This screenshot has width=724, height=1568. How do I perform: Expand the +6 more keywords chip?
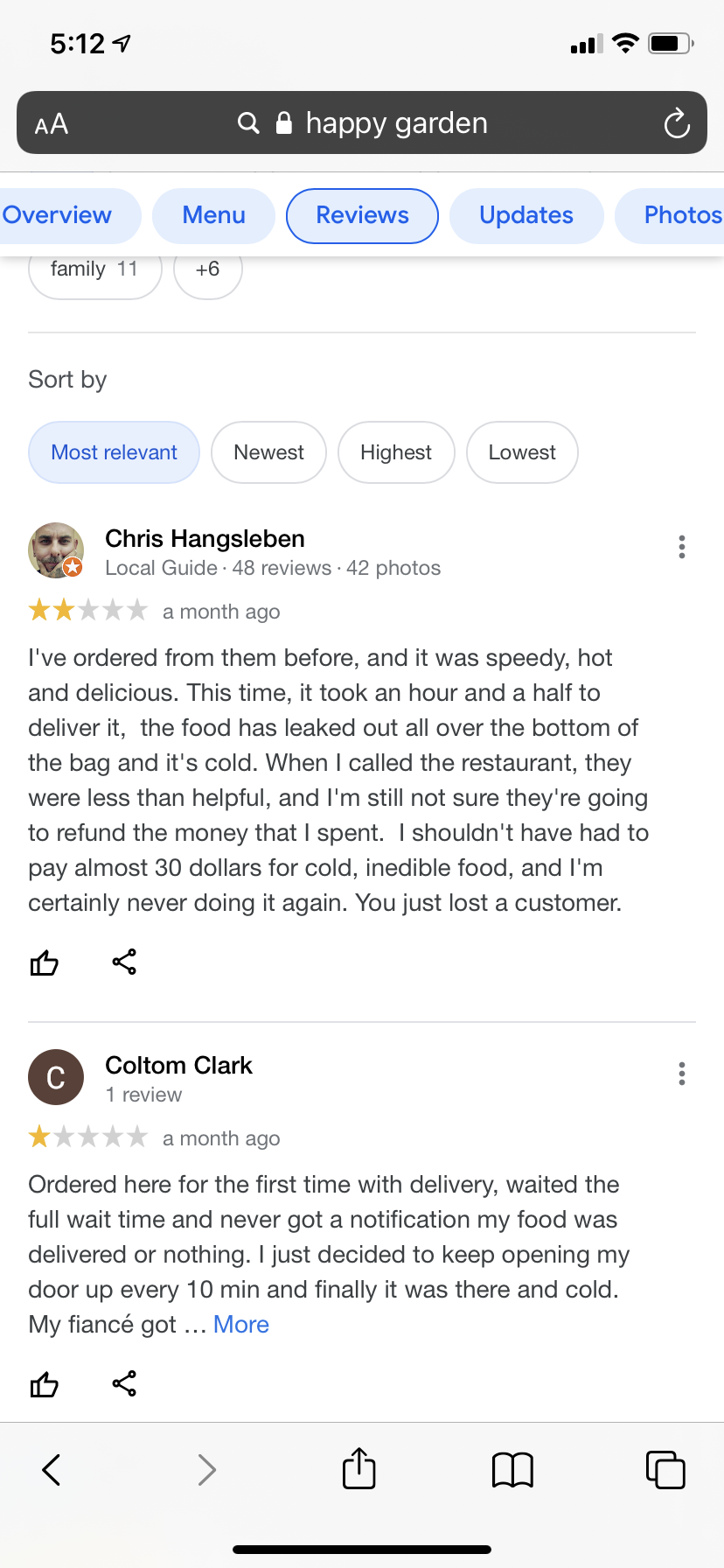pyautogui.click(x=207, y=269)
